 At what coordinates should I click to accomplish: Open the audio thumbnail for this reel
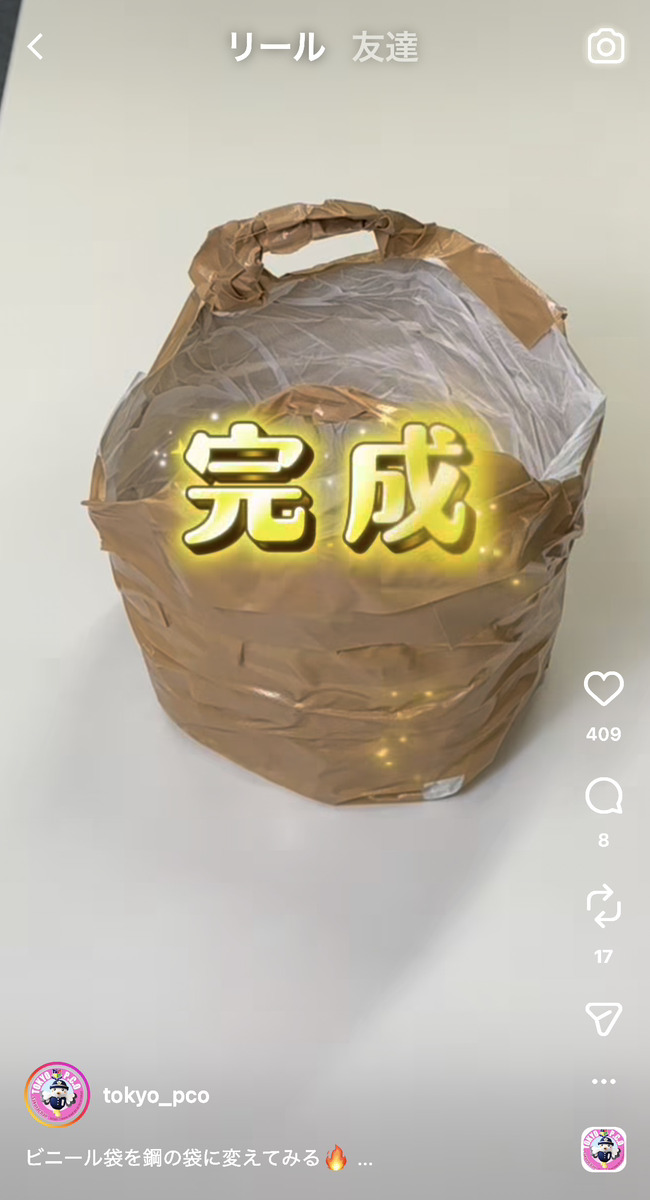tap(603, 1149)
